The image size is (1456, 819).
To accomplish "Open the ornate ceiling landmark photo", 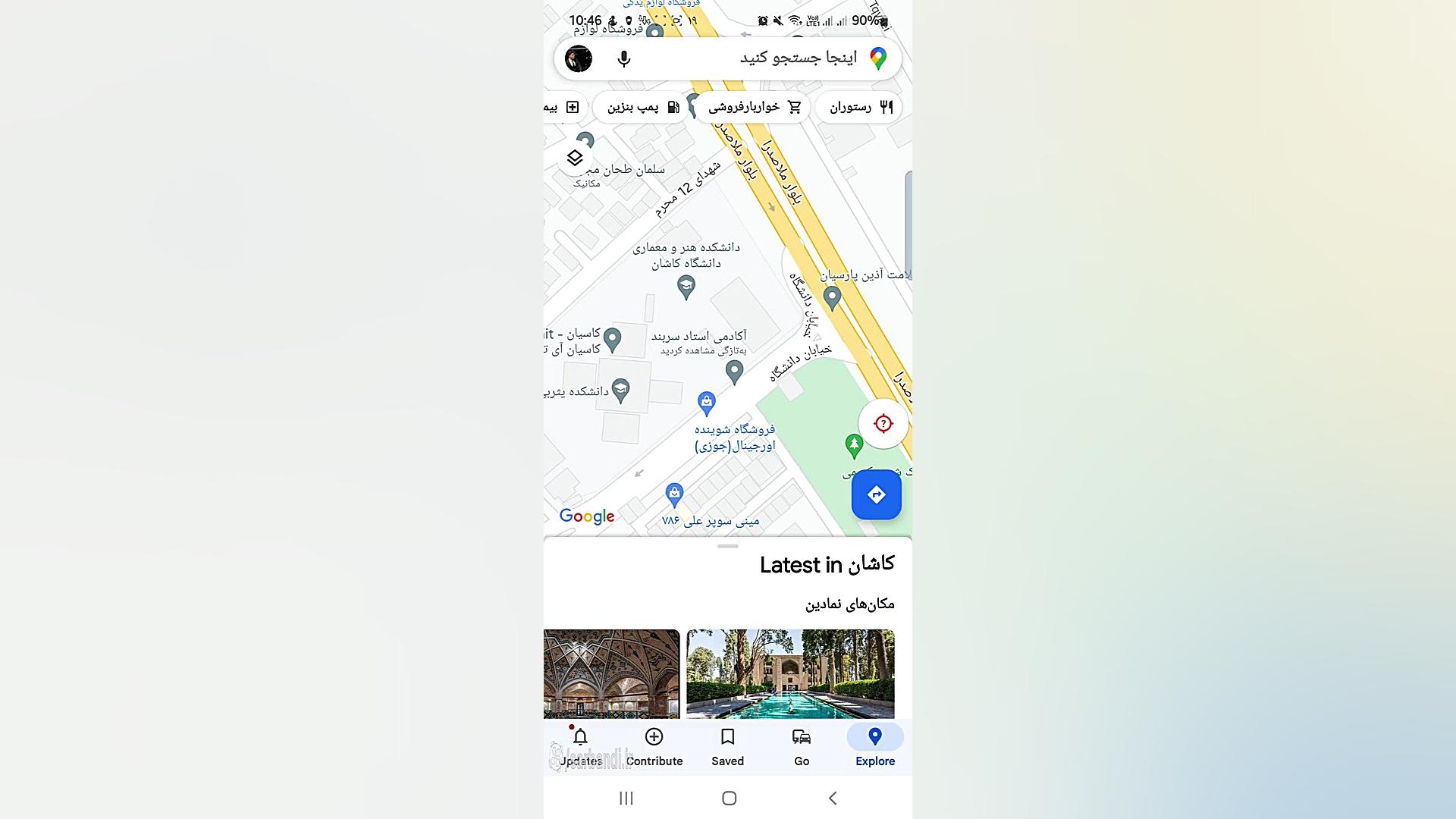I will point(611,673).
